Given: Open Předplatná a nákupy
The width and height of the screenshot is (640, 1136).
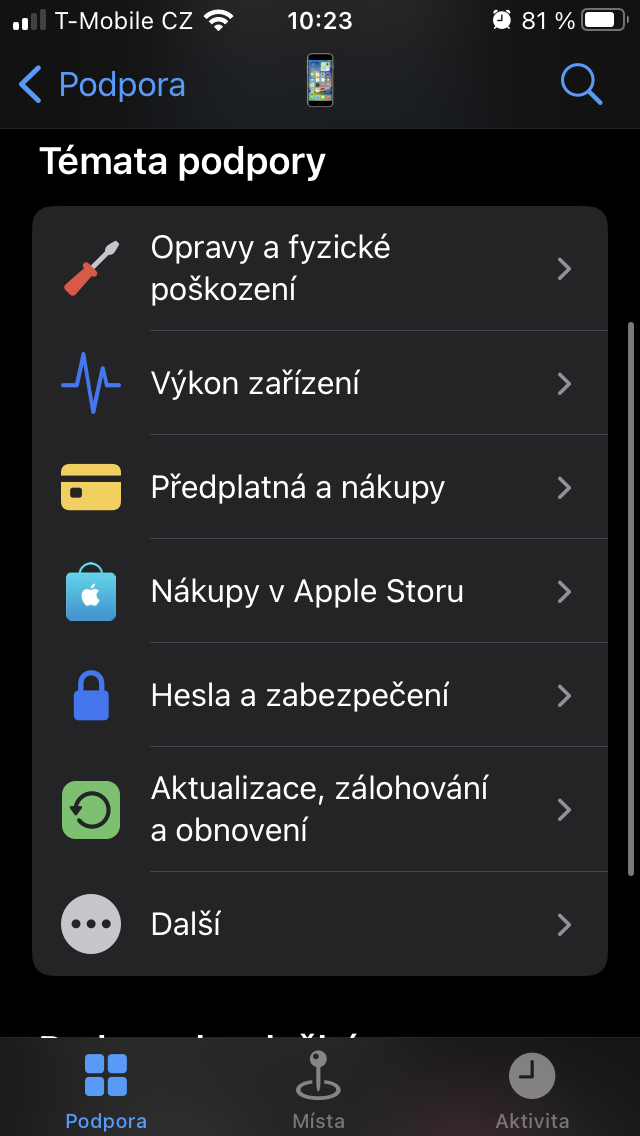Looking at the screenshot, I should tap(320, 487).
